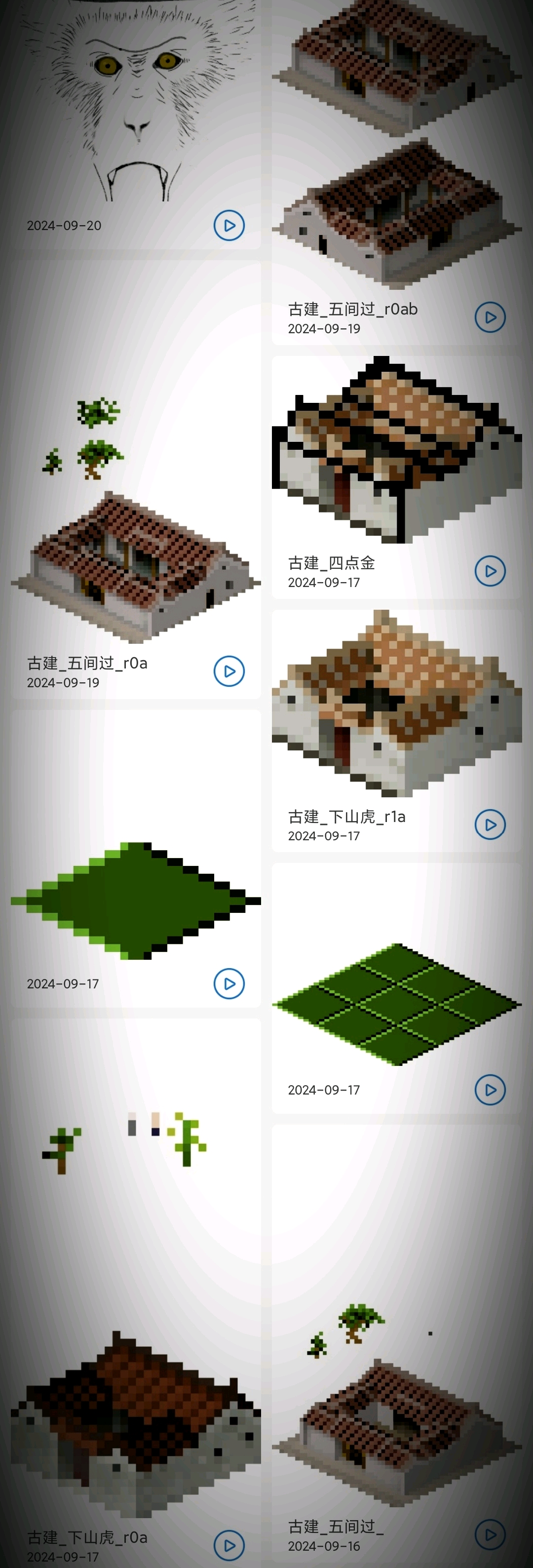Play 古建_下山虎_r1a replay
The image size is (533, 1568).
click(x=490, y=824)
